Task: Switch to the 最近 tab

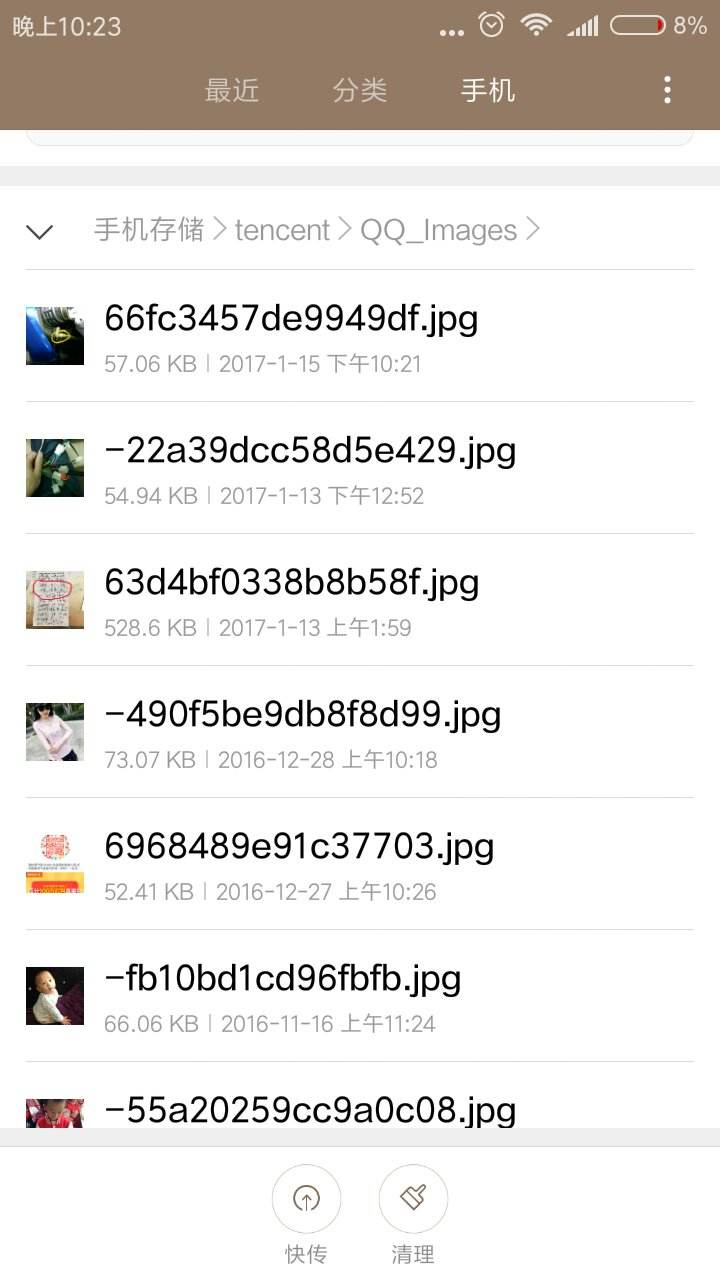Action: (x=232, y=90)
